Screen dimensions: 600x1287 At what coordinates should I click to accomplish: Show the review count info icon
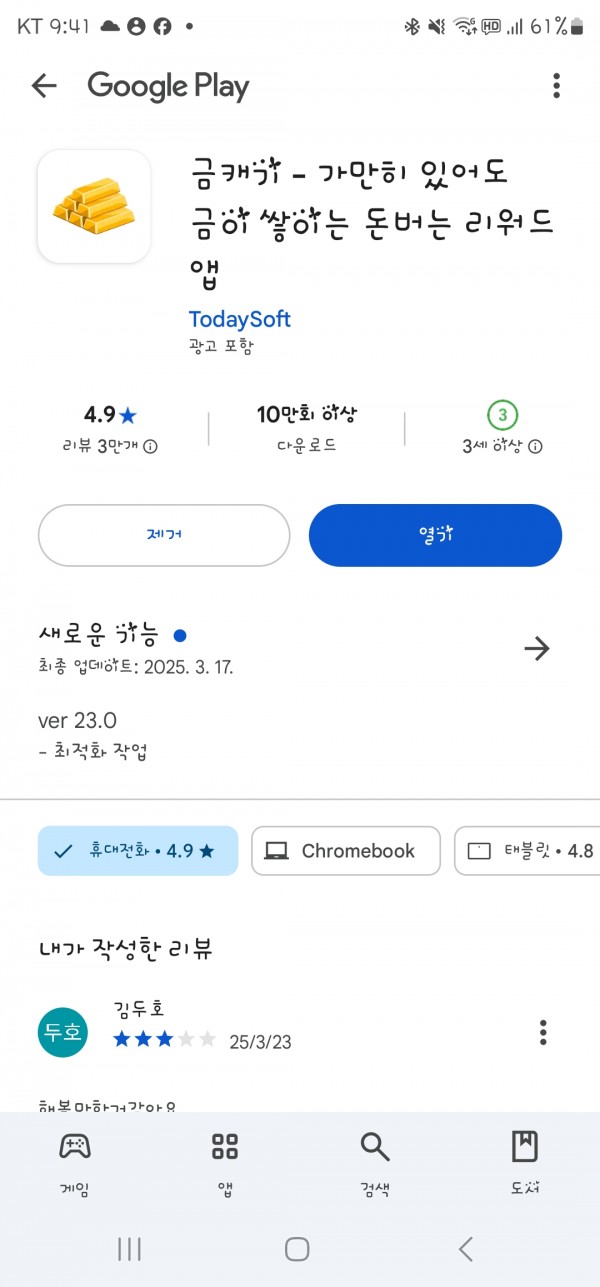click(151, 447)
